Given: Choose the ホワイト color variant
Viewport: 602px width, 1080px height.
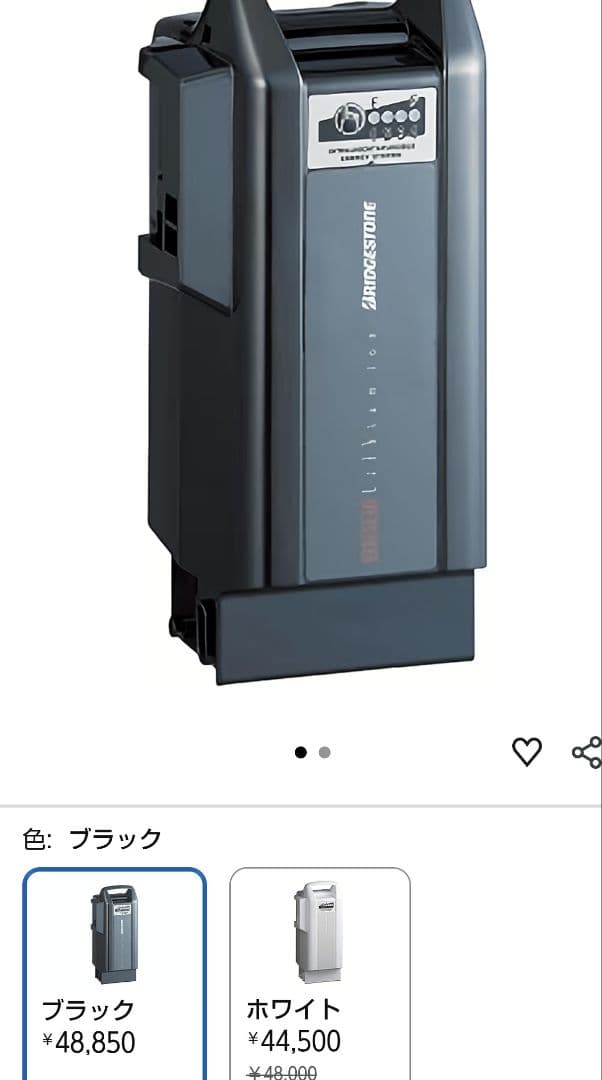Looking at the screenshot, I should point(320,970).
